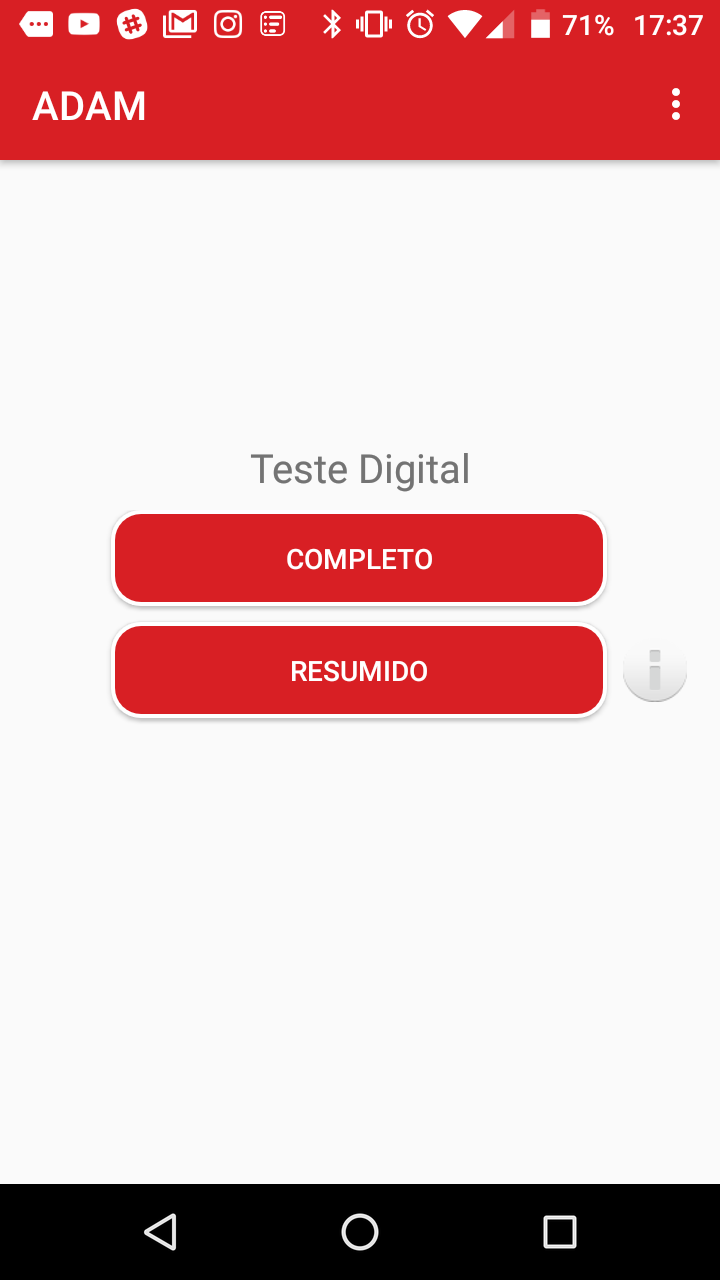The height and width of the screenshot is (1280, 720).
Task: Return to the home screen
Action: click(360, 1232)
